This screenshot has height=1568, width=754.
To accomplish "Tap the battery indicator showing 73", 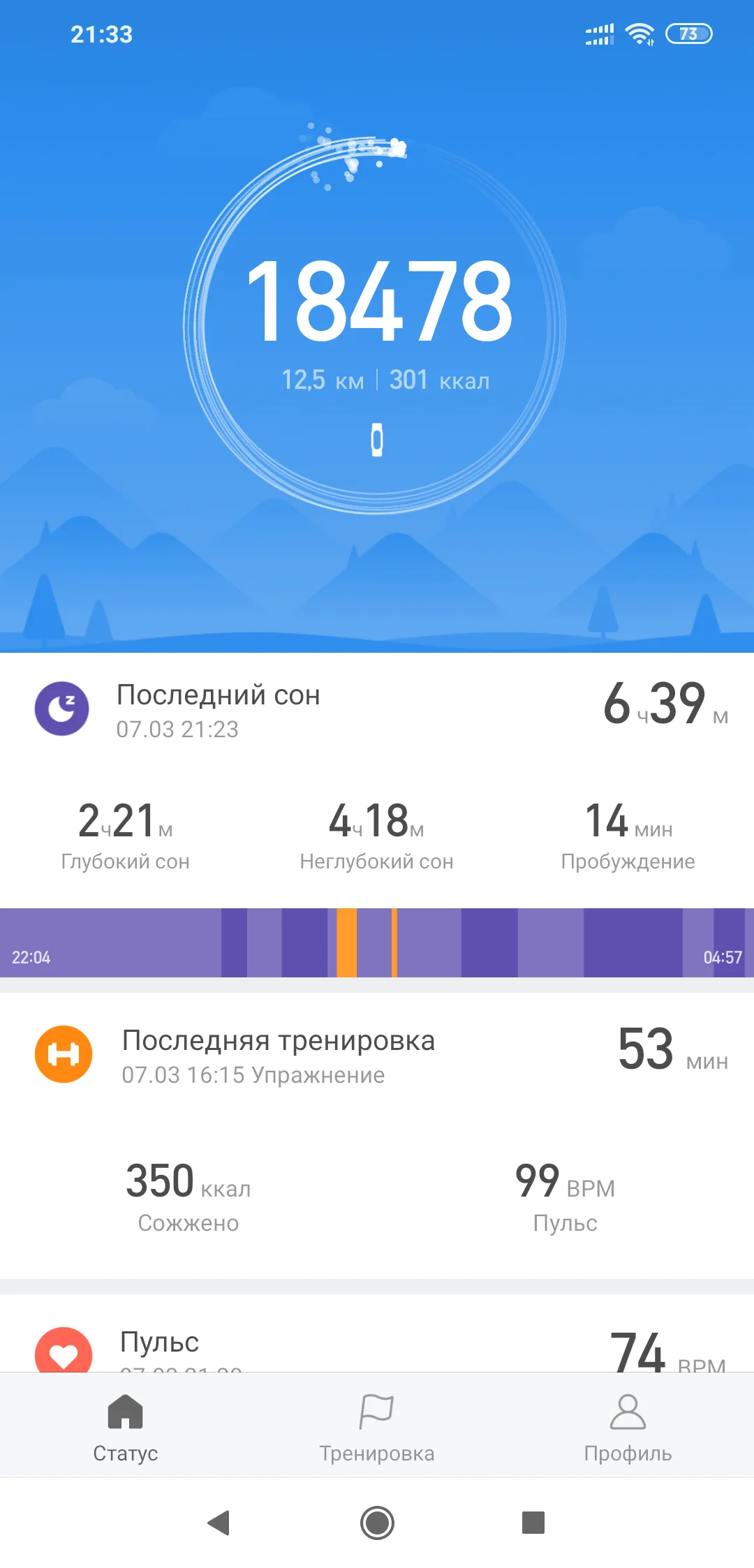I will (x=690, y=33).
